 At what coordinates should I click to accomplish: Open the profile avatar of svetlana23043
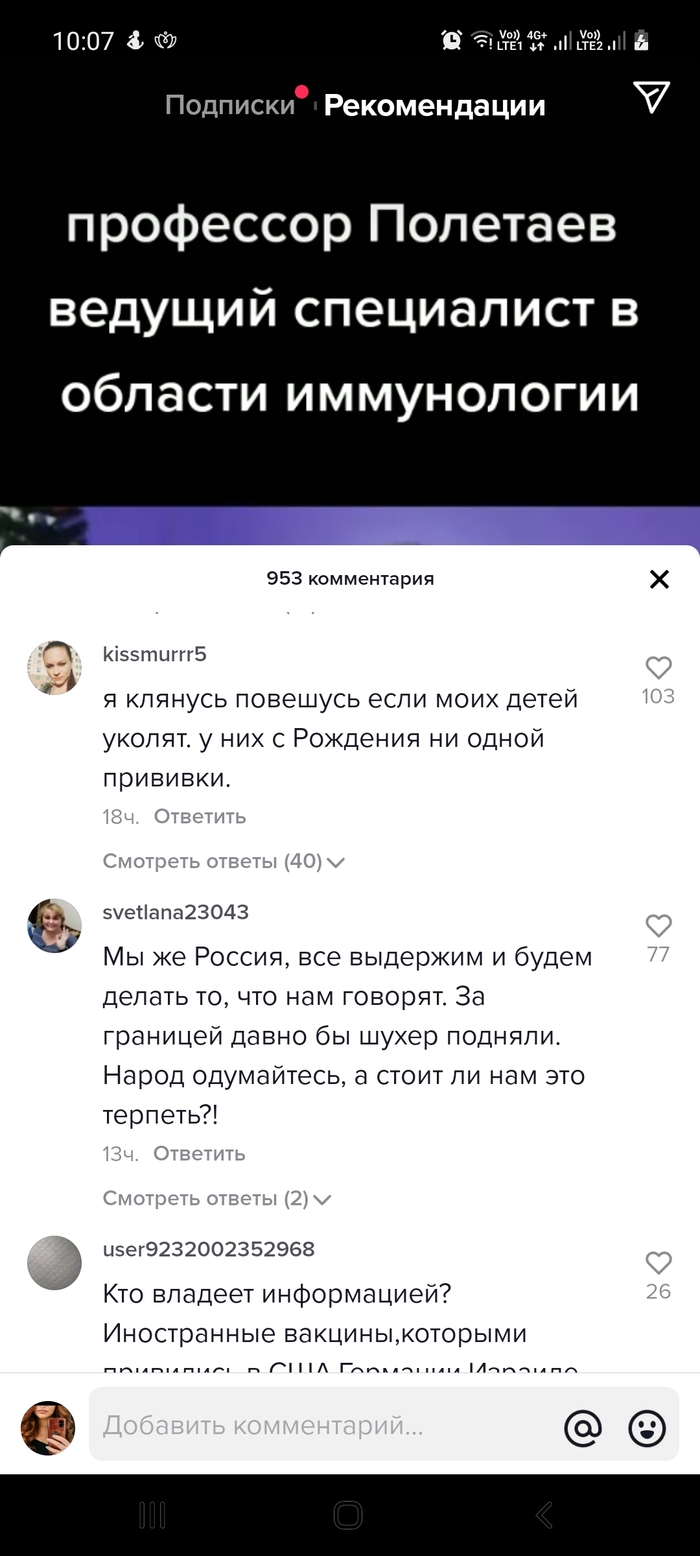click(x=54, y=926)
